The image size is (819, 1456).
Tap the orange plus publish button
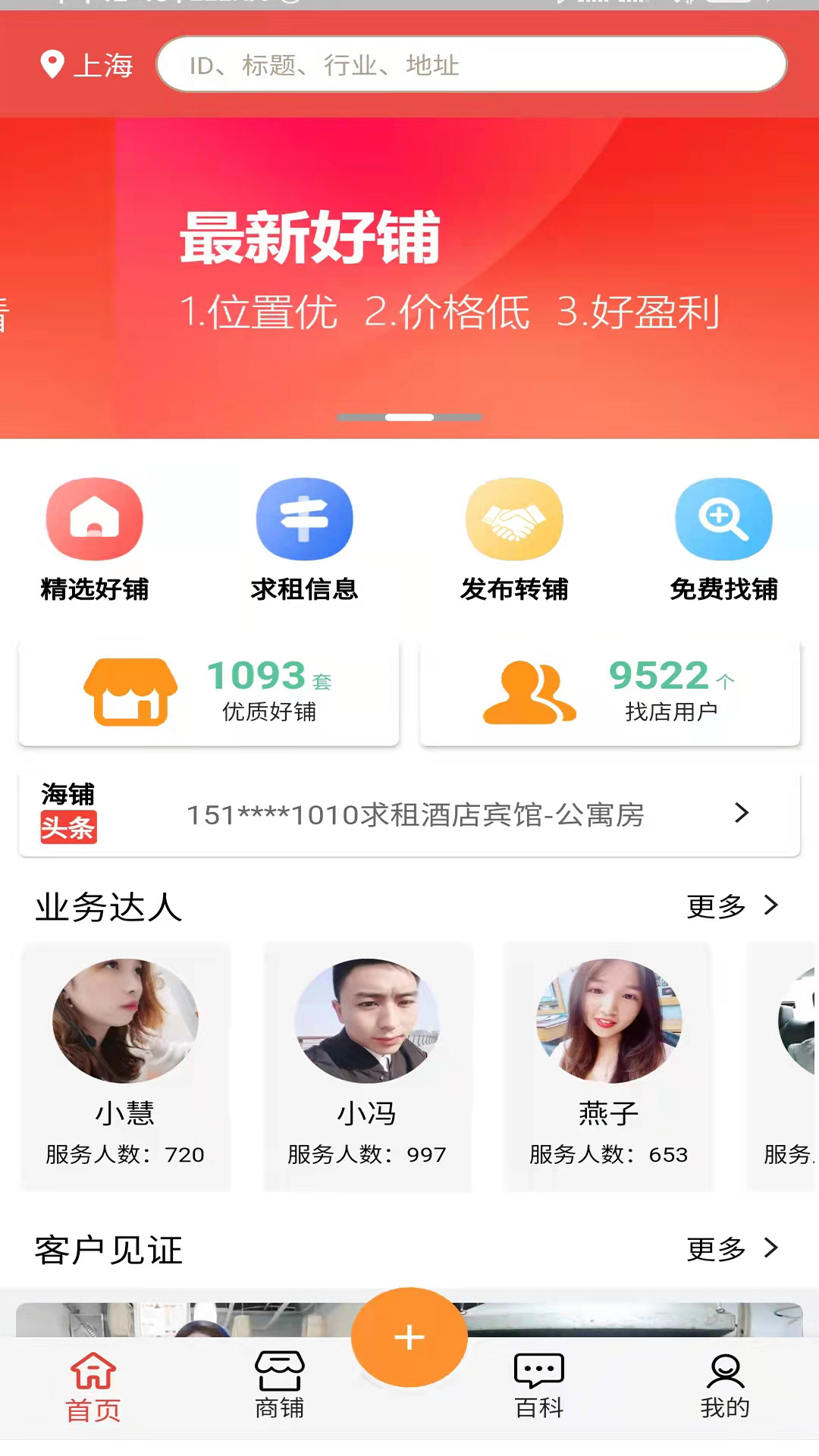click(409, 1338)
